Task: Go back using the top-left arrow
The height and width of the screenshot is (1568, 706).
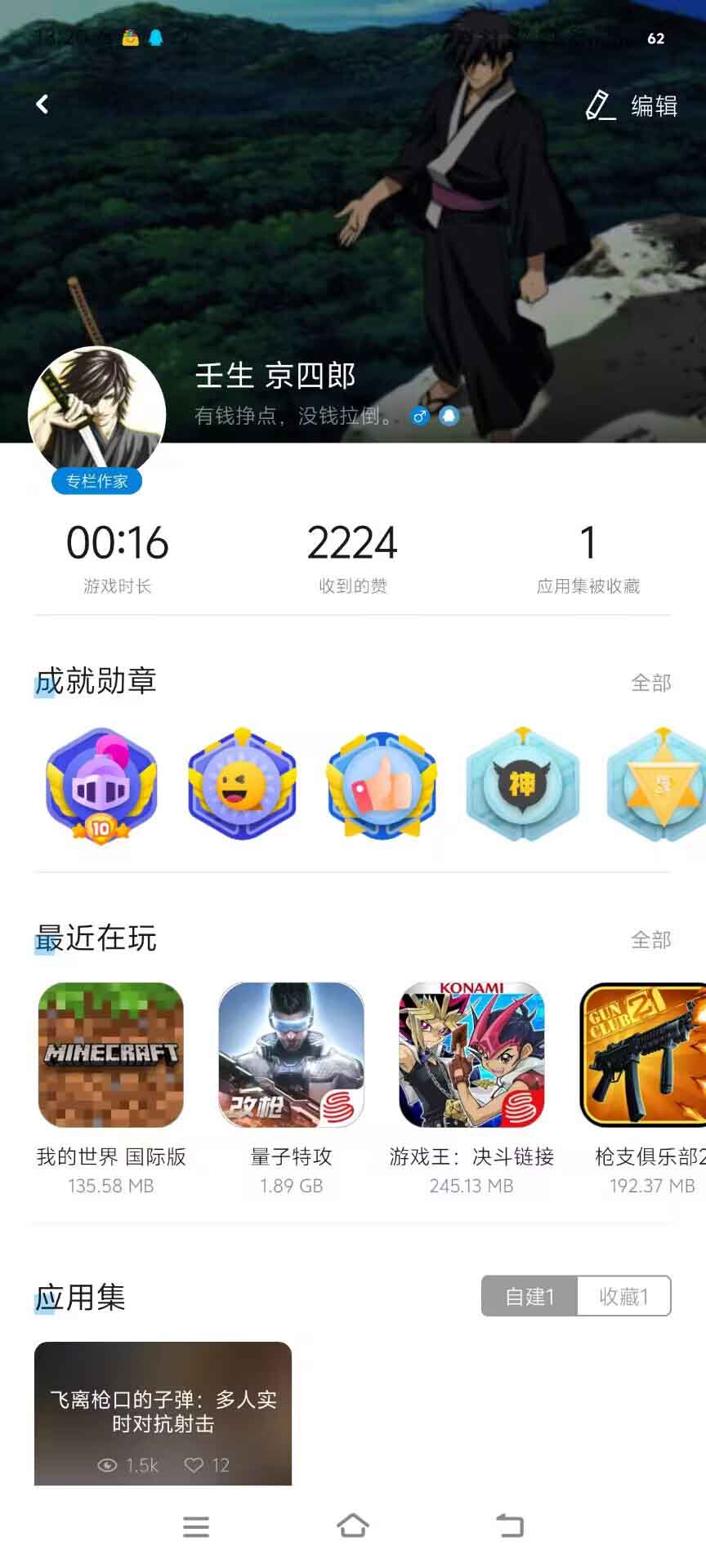Action: (42, 105)
